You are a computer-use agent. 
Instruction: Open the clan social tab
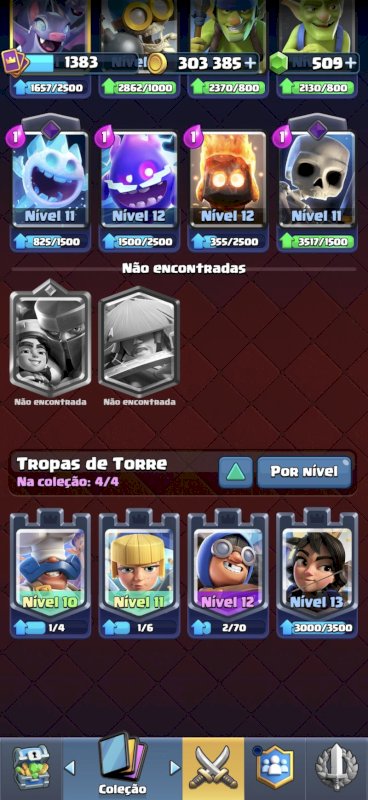click(275, 768)
